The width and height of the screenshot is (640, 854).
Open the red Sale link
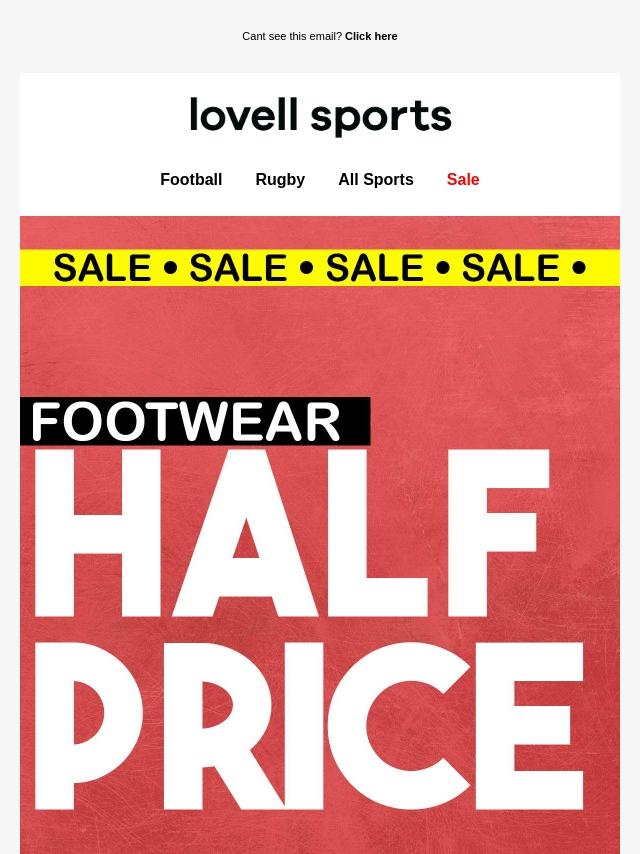[x=463, y=179]
